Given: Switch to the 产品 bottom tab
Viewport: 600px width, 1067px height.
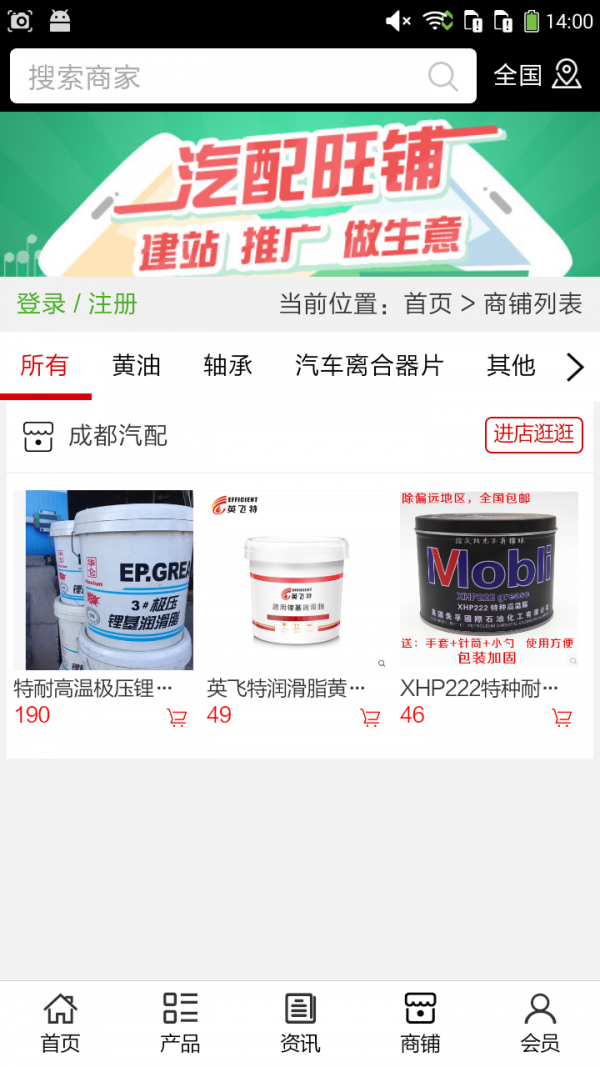Looking at the screenshot, I should [180, 1023].
